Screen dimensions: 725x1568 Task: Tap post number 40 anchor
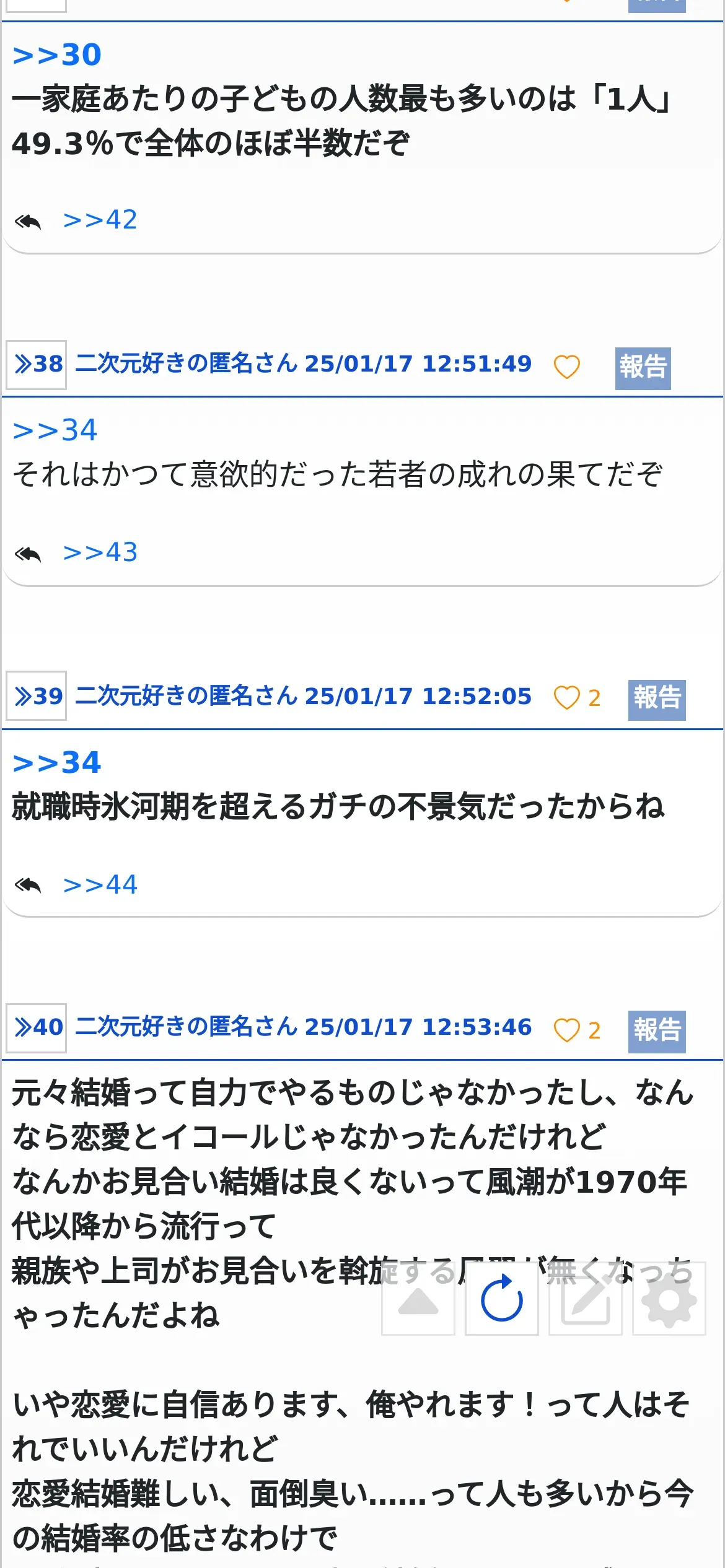[x=37, y=1028]
